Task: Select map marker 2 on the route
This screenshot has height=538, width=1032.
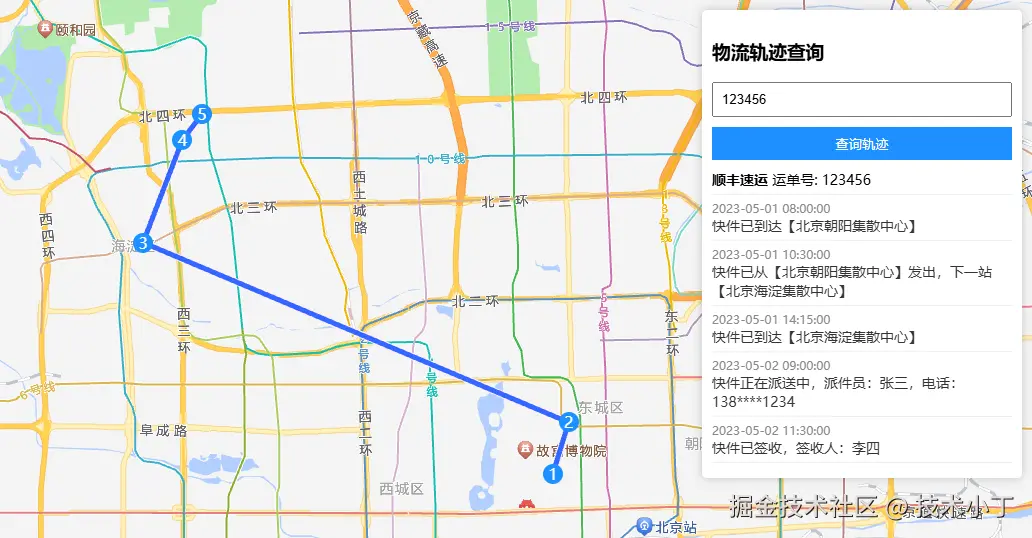Action: click(568, 422)
